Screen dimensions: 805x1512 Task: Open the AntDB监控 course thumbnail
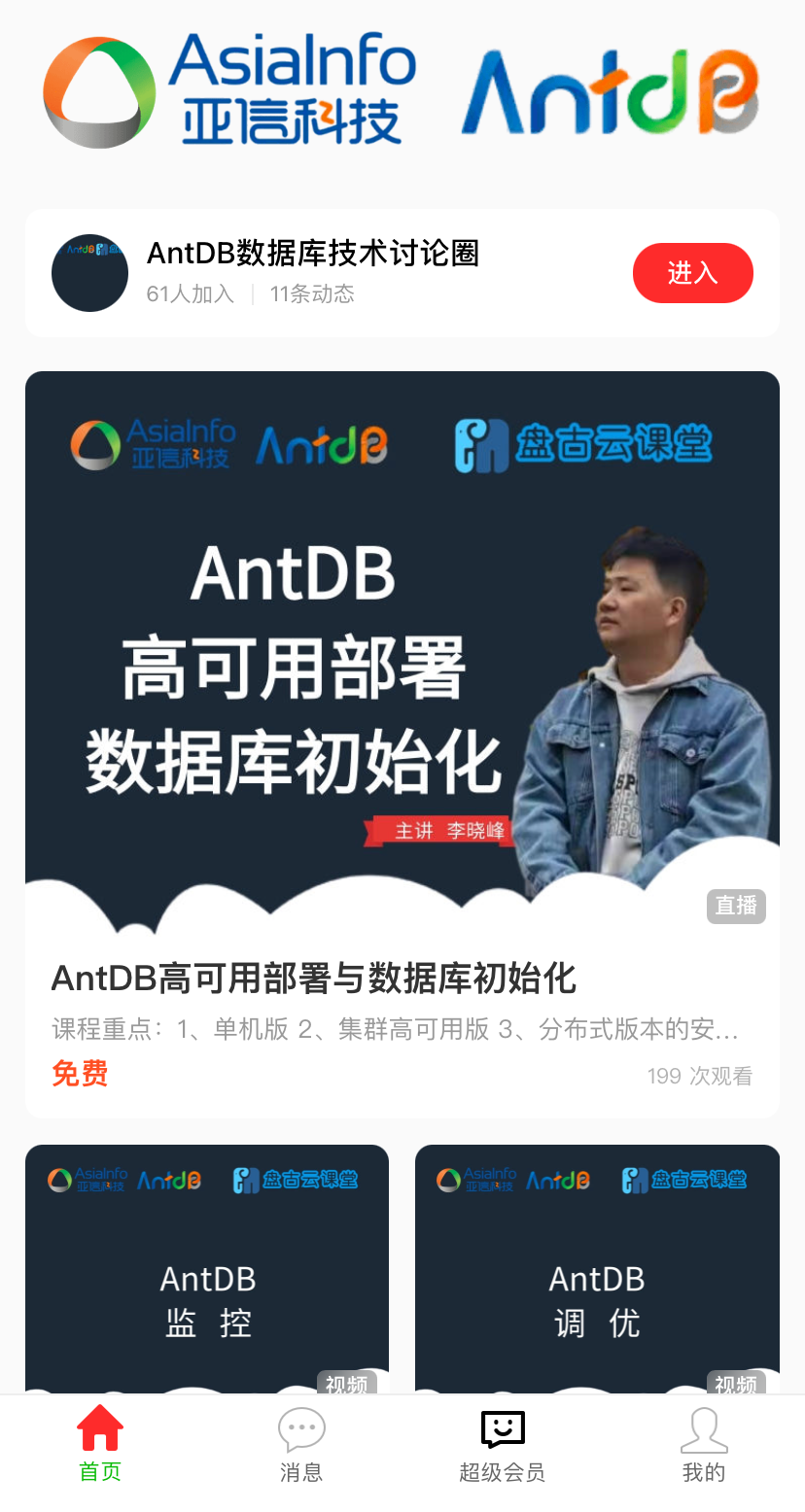coord(207,1283)
